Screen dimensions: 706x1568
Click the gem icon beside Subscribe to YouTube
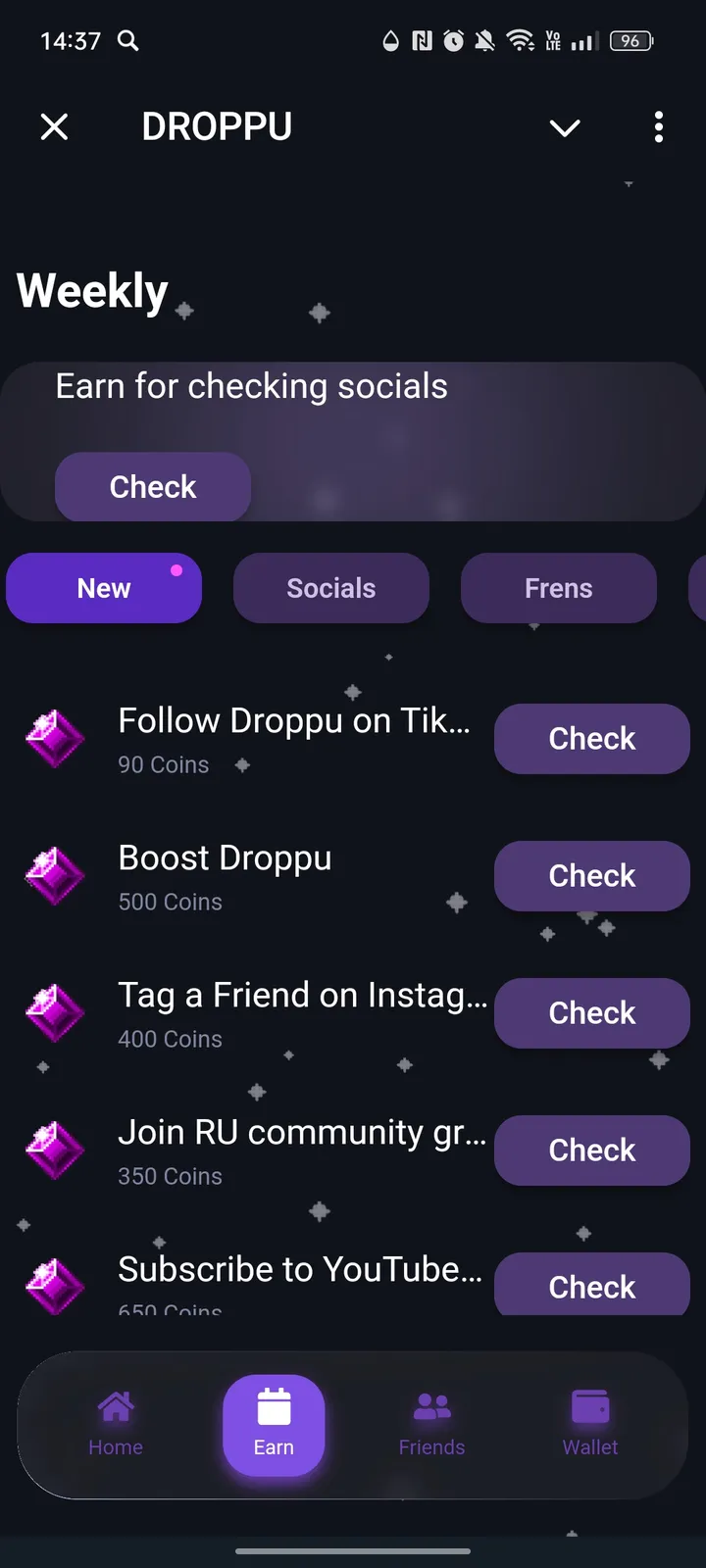coord(54,1285)
